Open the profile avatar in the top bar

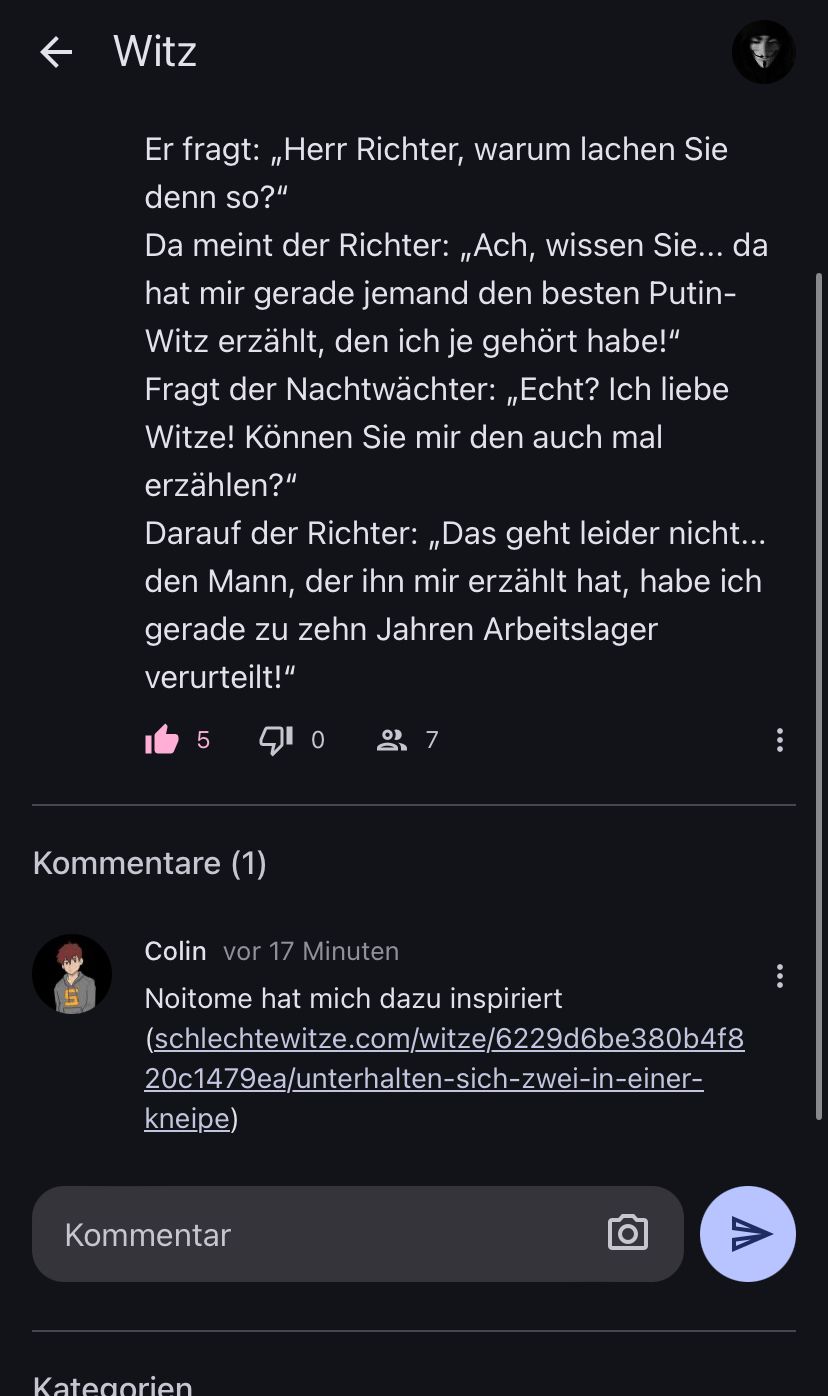[763, 52]
